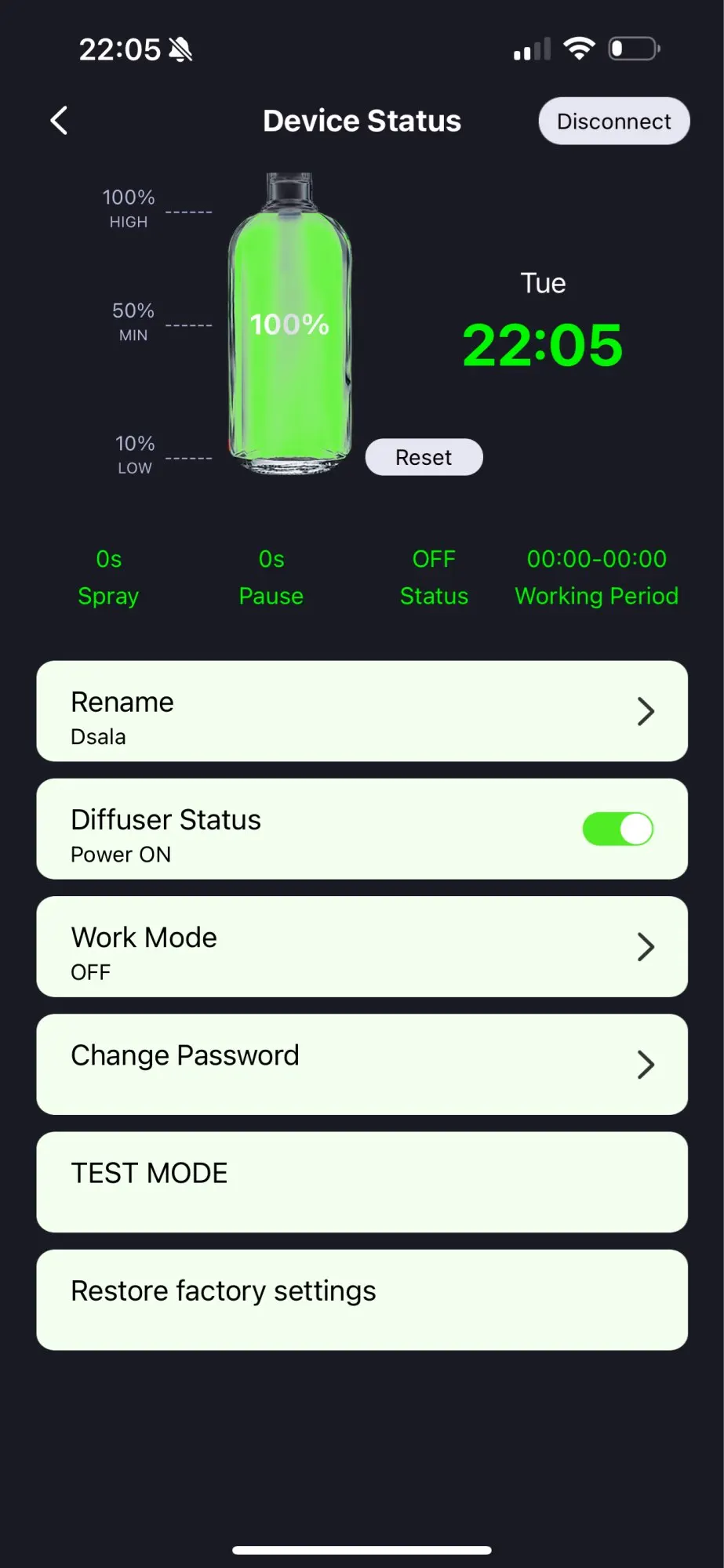This screenshot has height=1568, width=724.
Task: Start TEST MODE
Action: (x=362, y=1181)
